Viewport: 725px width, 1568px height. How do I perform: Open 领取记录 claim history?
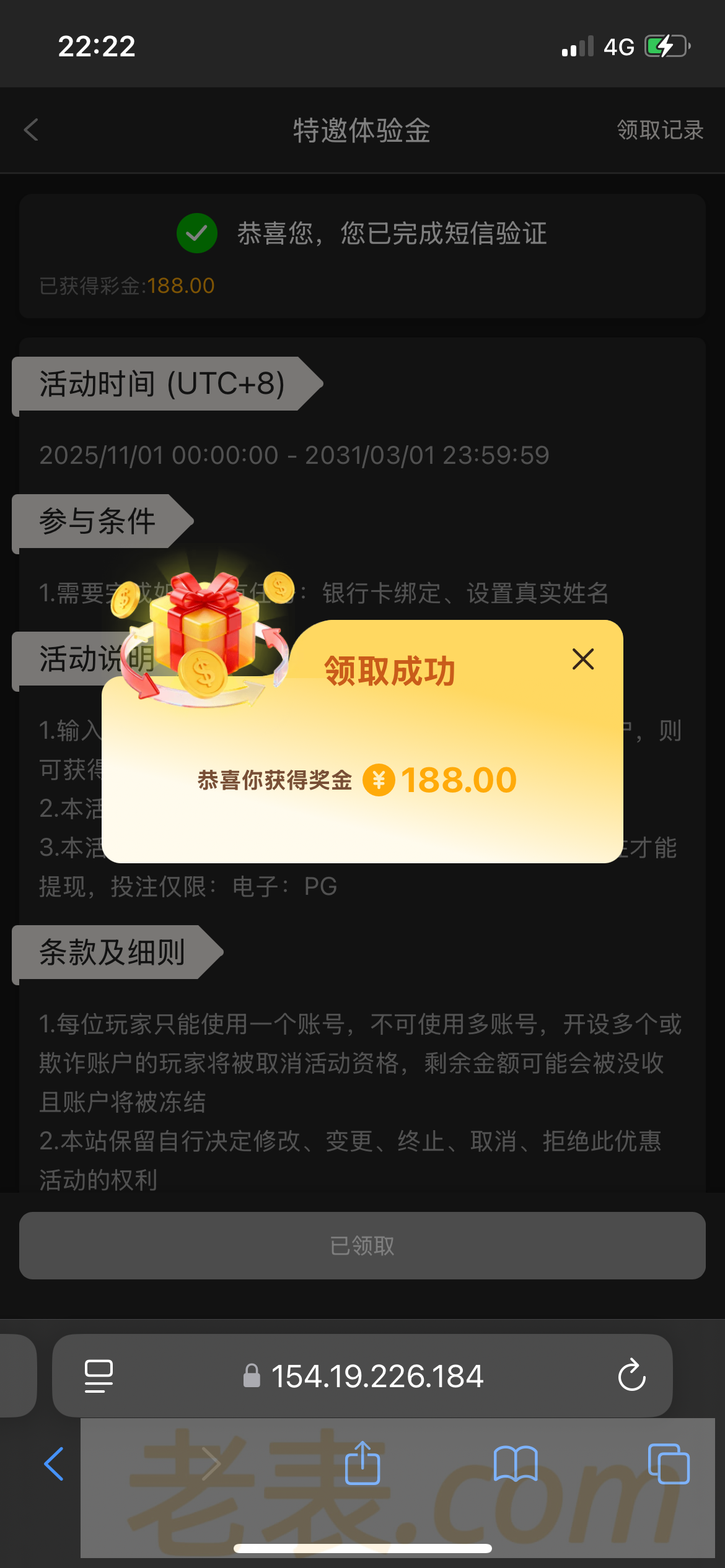pyautogui.click(x=660, y=130)
